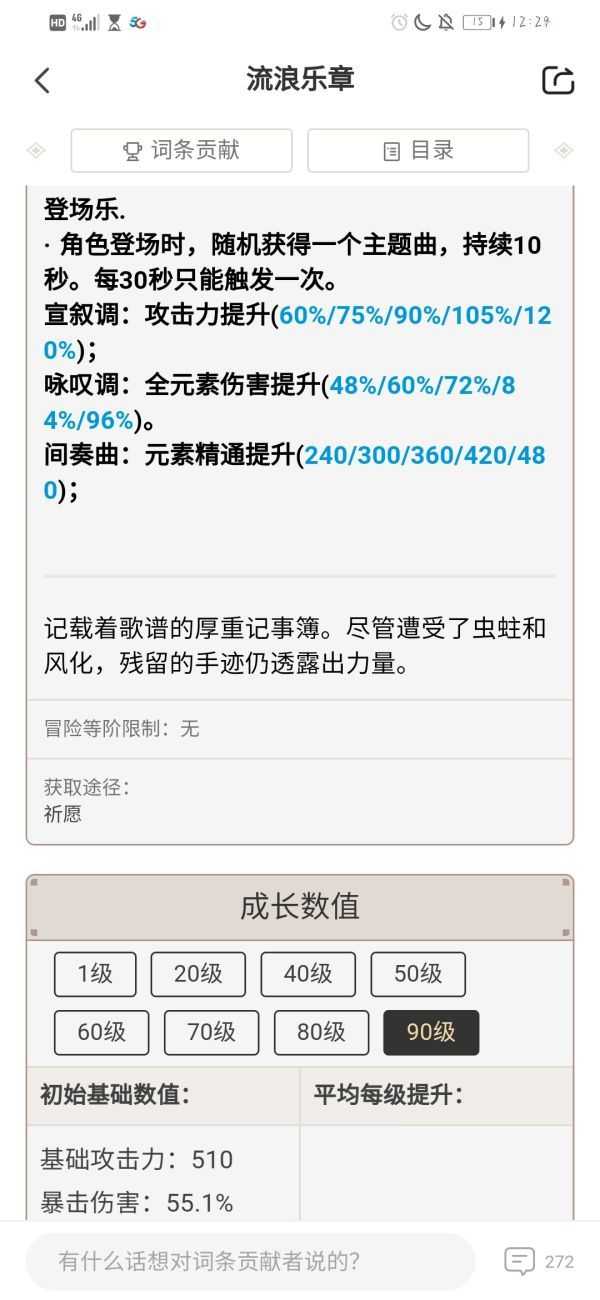This screenshot has width=600, height=1300.
Task: Switch to 80级 level stats
Action: click(x=321, y=1033)
